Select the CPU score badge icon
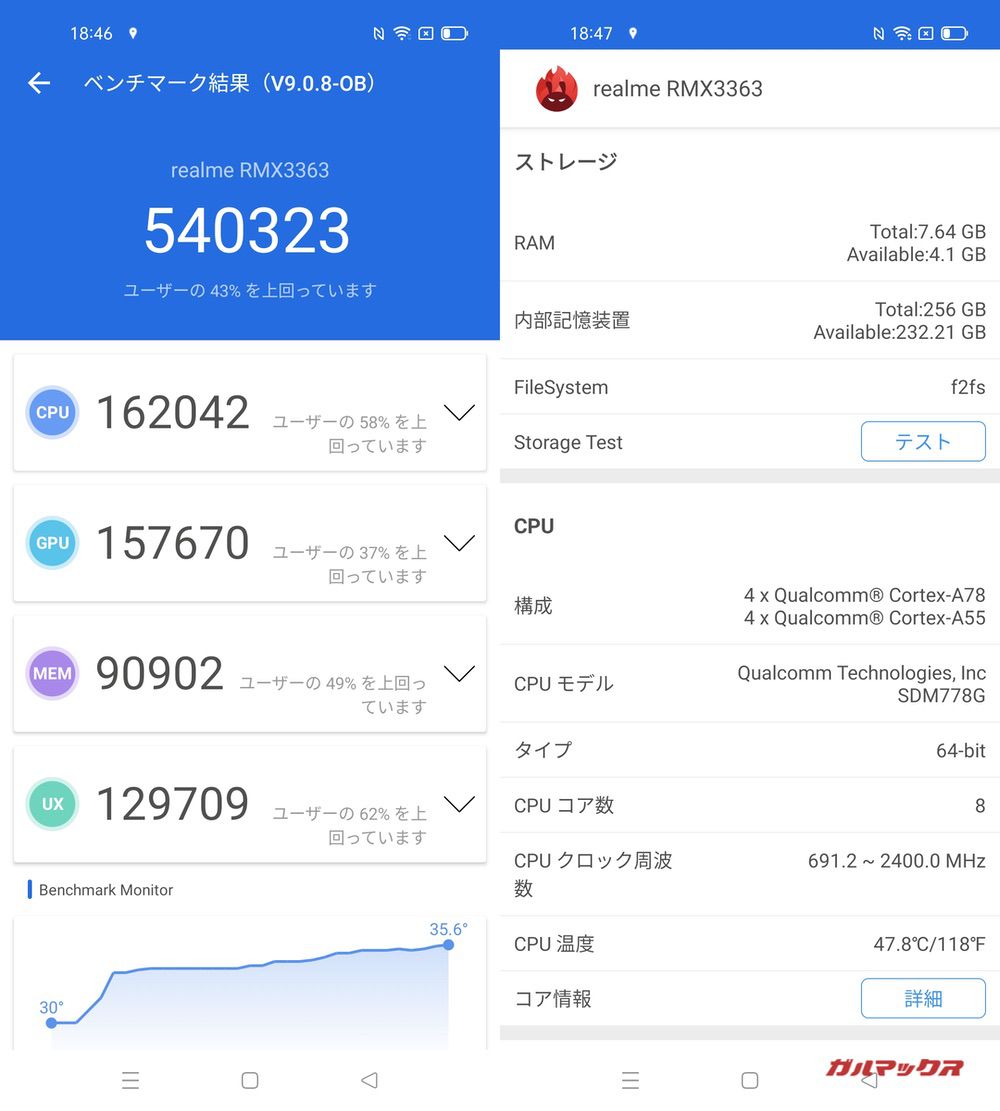1000x1111 pixels. point(52,413)
